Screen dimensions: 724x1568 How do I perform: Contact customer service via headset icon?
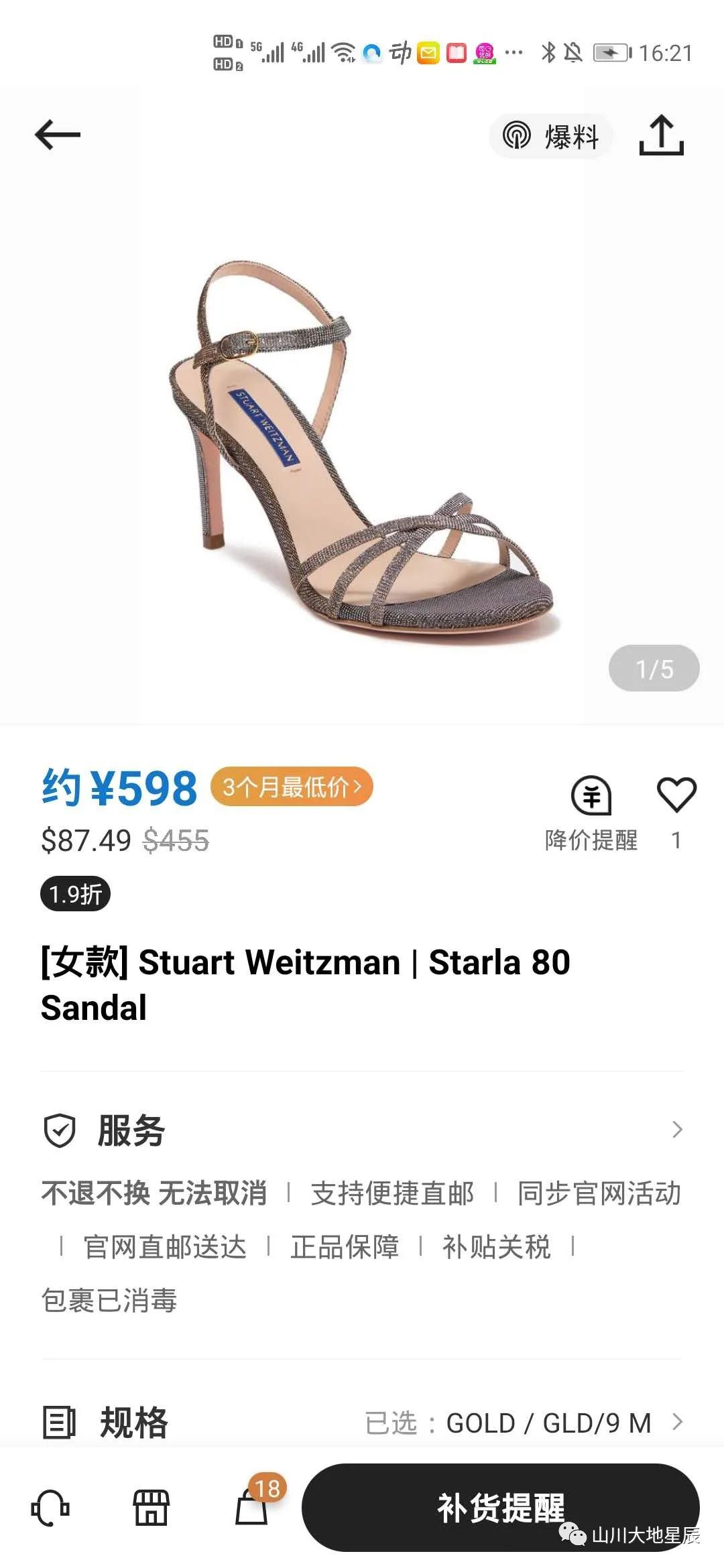50,1508
